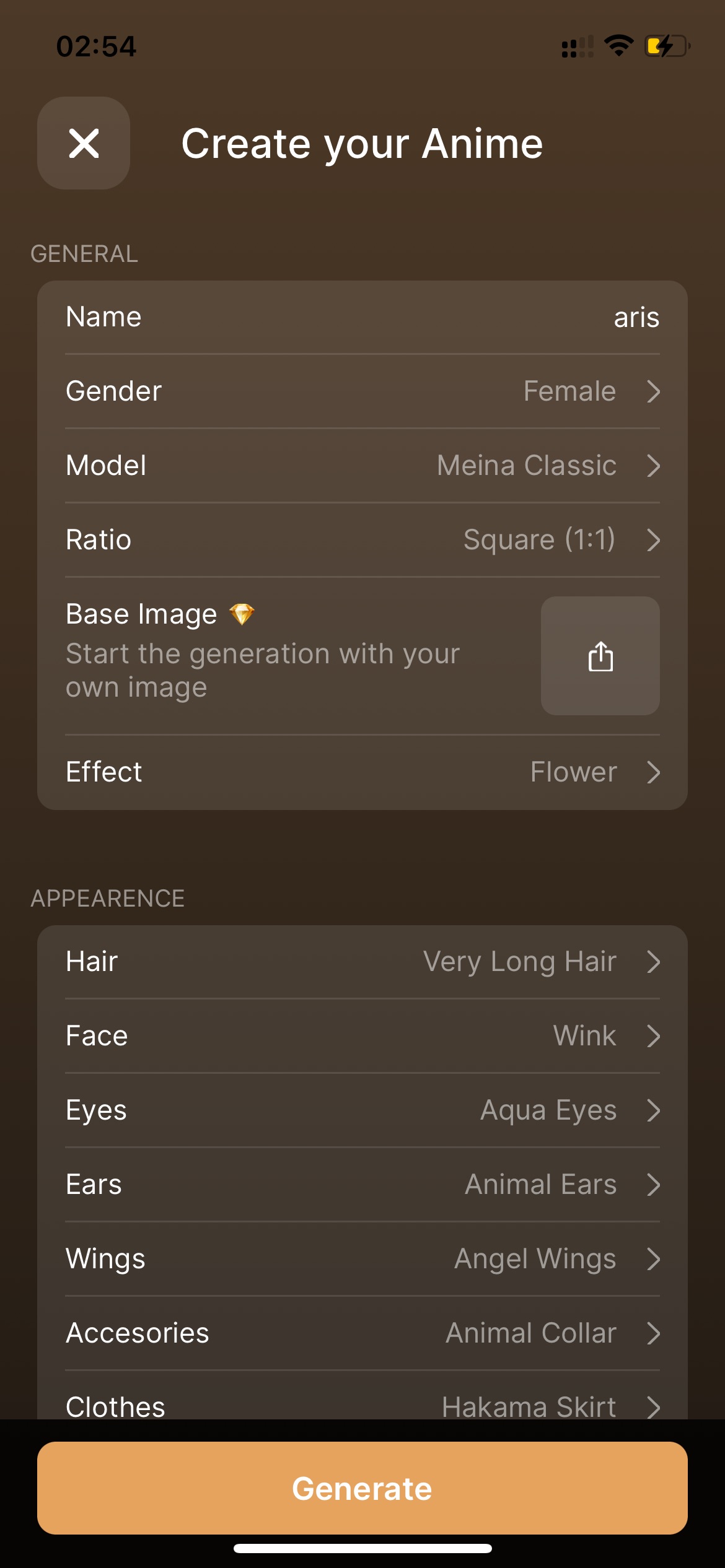The height and width of the screenshot is (1568, 725).
Task: Open the Gender selection
Action: 362,391
